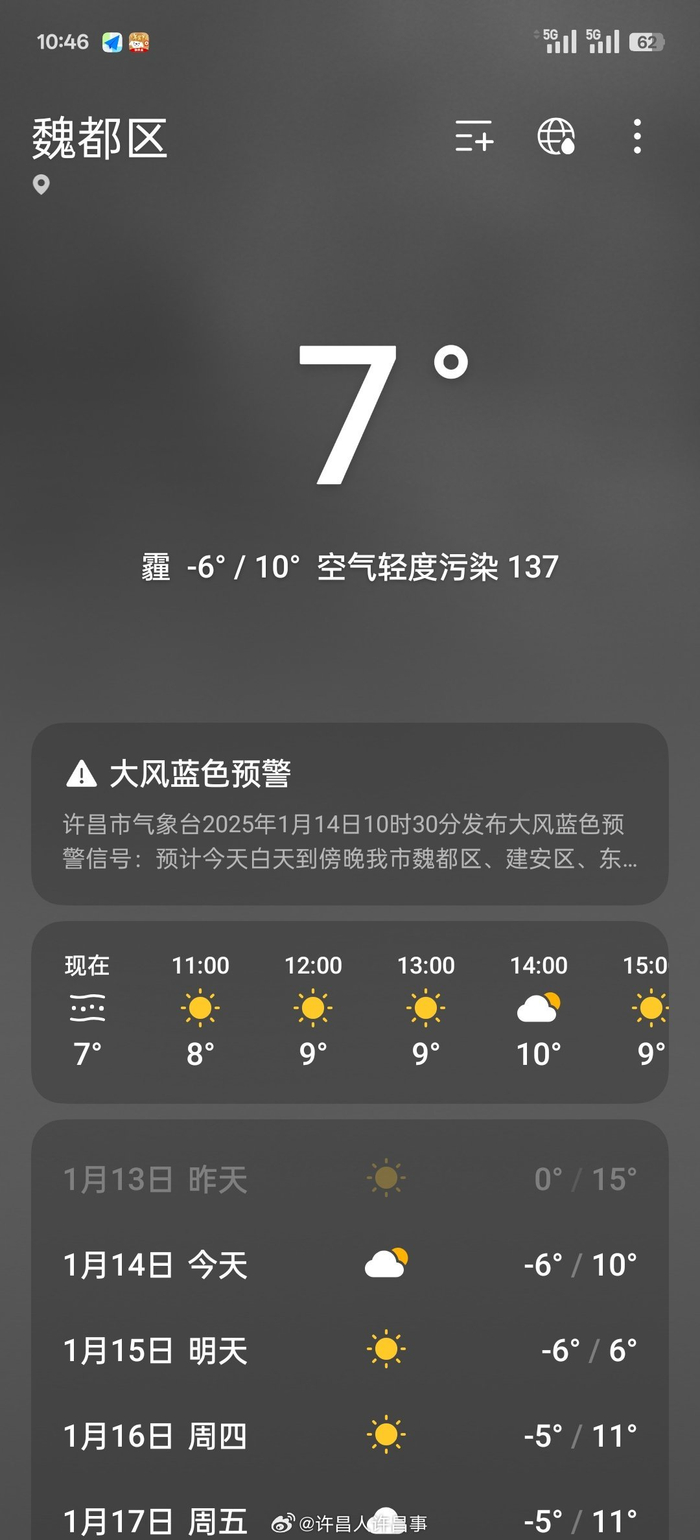700x1540 pixels.
Task: Open the 大风蓝色预警 warning card
Action: tap(350, 814)
